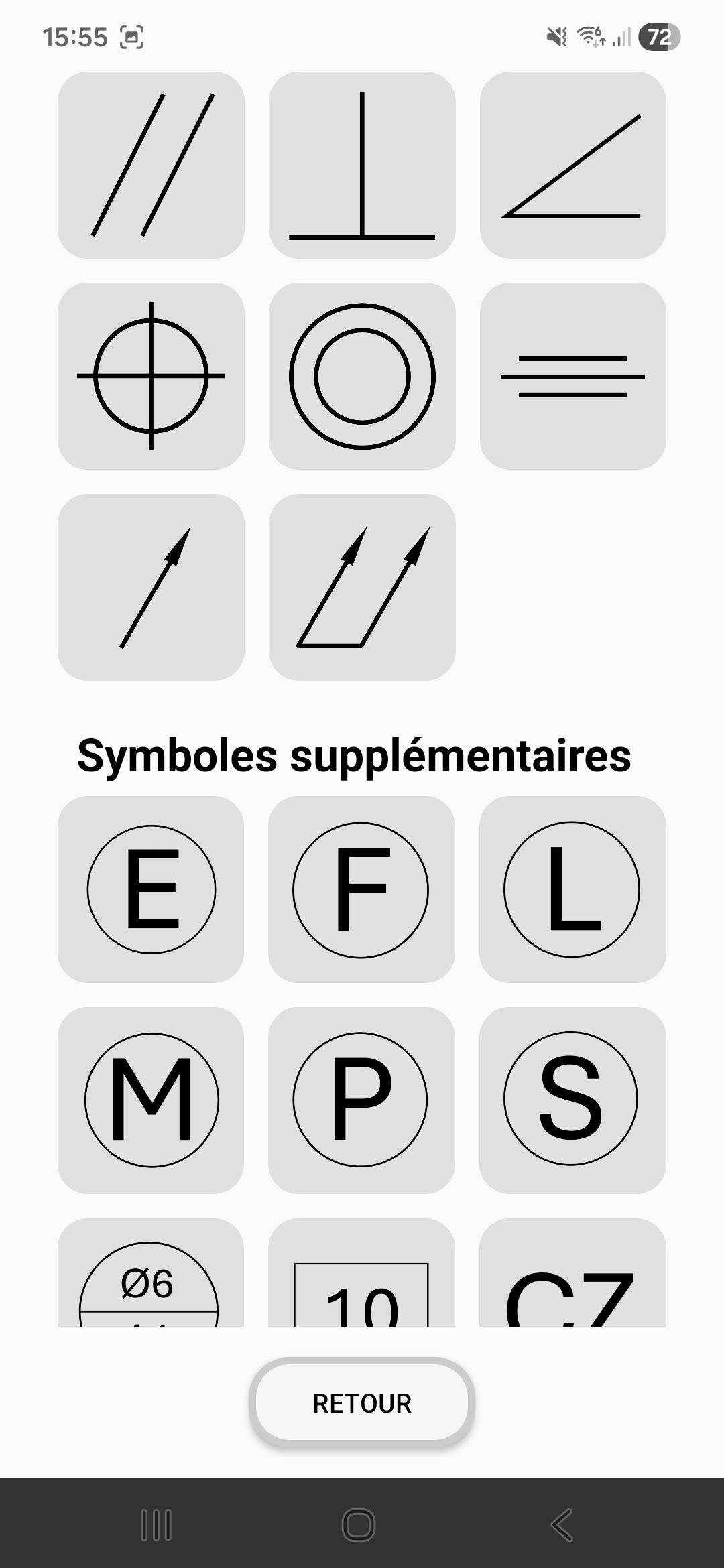Select the single arrow runout symbol
Image resolution: width=724 pixels, height=1568 pixels.
[x=151, y=587]
